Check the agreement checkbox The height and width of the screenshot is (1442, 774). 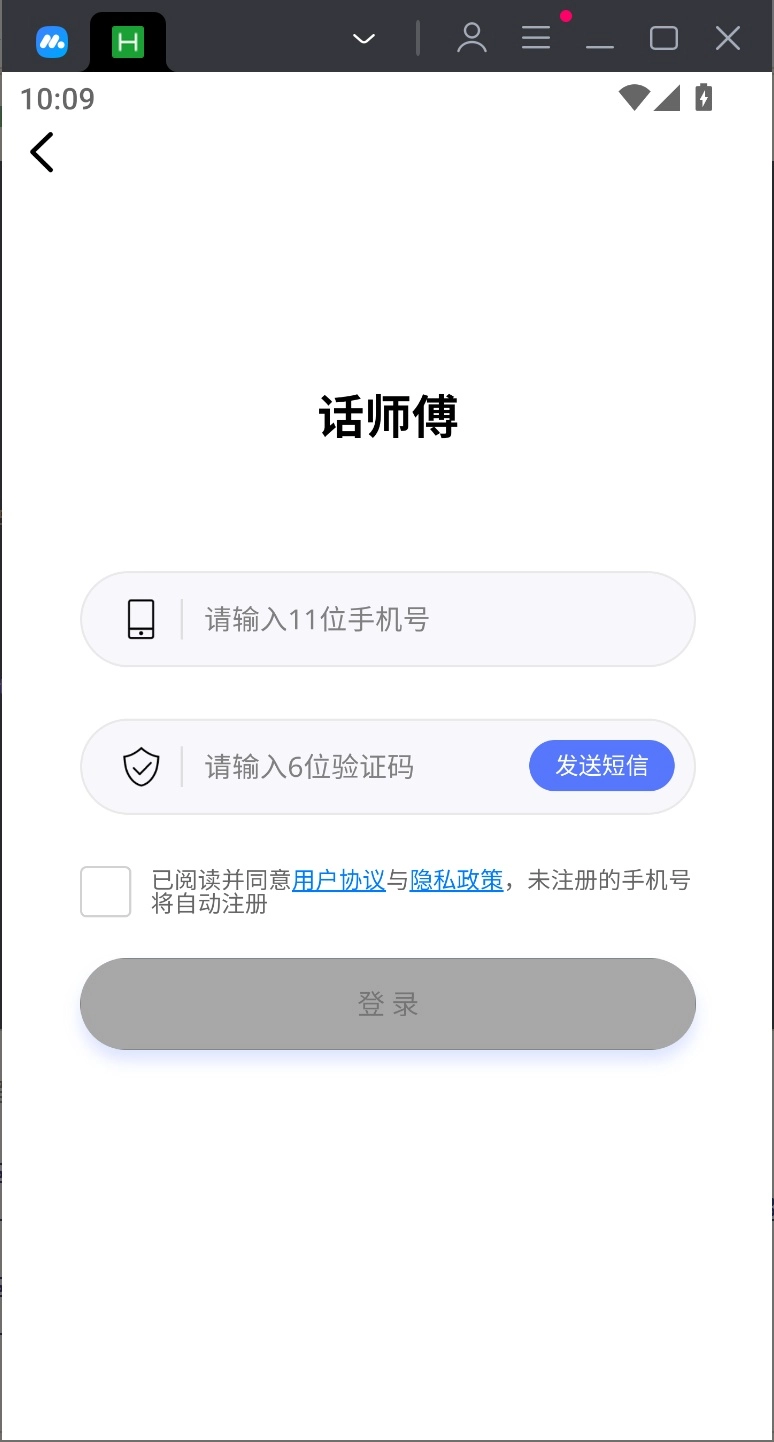pyautogui.click(x=106, y=891)
